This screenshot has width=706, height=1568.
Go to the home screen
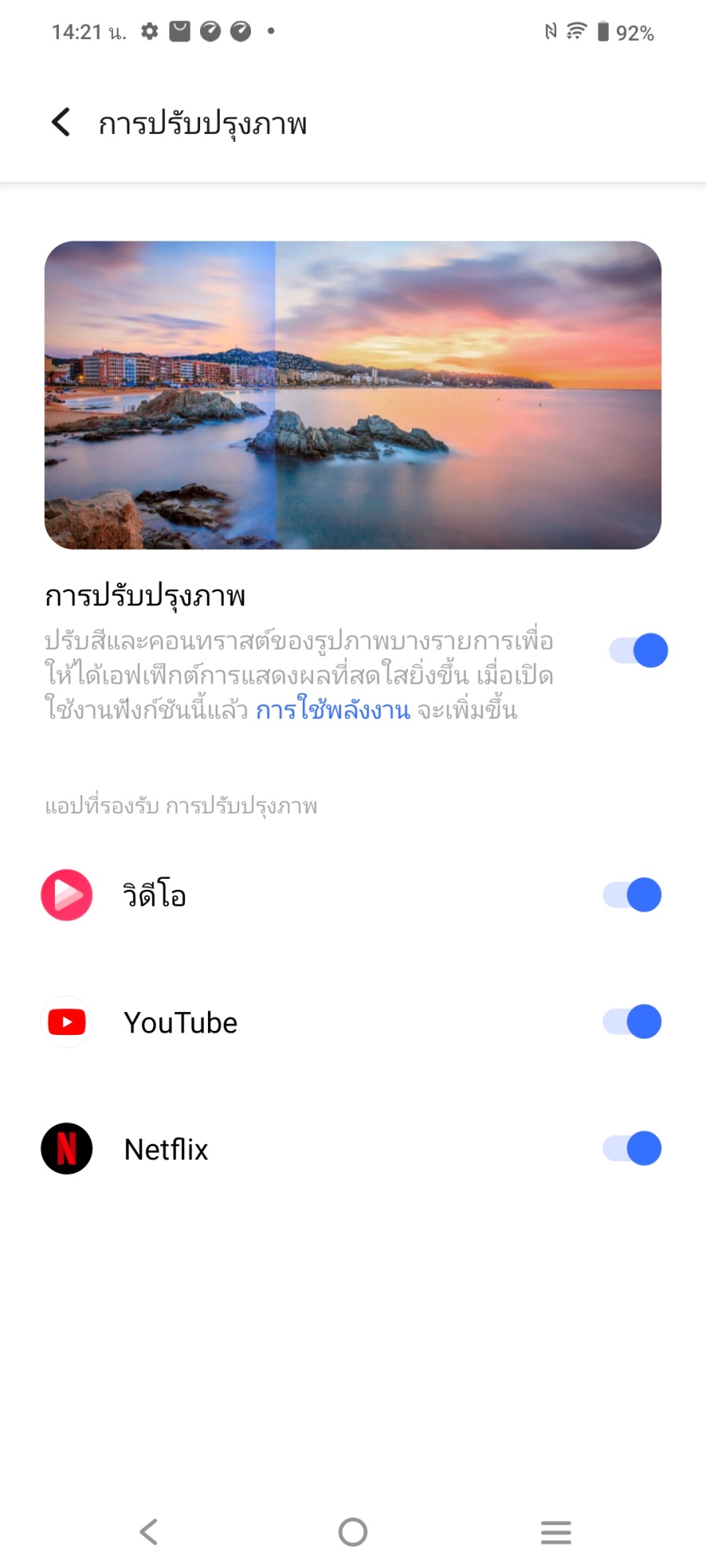tap(353, 1531)
